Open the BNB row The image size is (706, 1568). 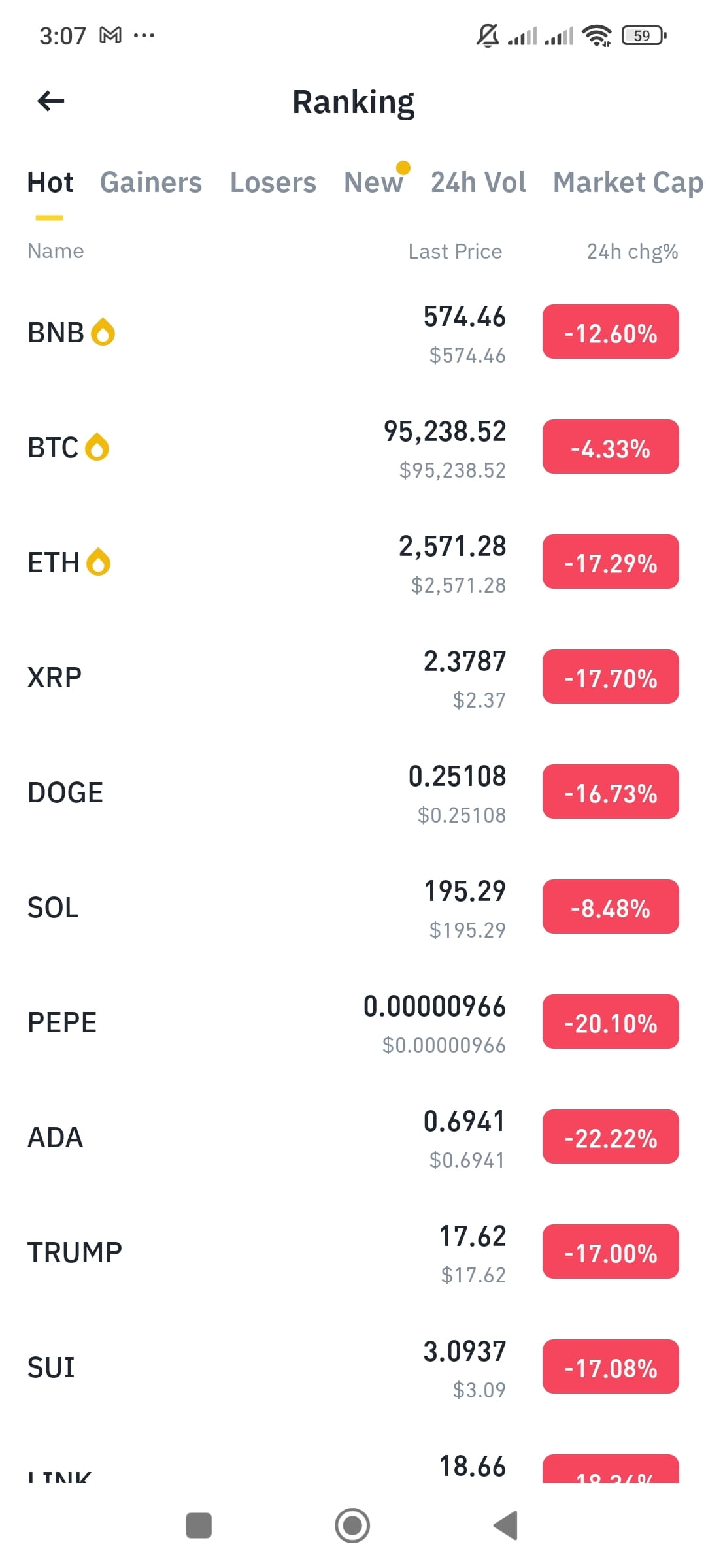(353, 333)
